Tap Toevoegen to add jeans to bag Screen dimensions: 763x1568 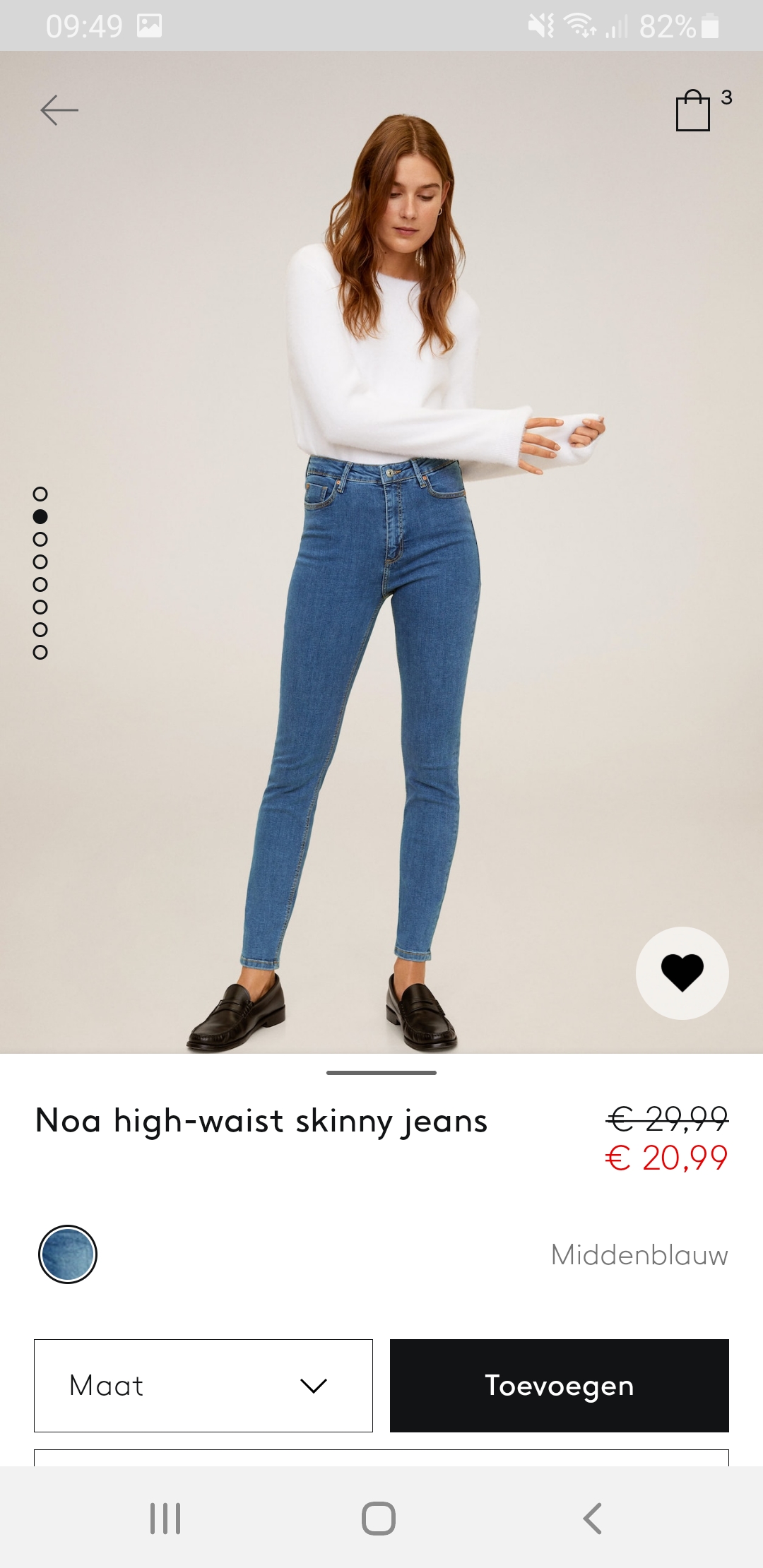point(560,1386)
